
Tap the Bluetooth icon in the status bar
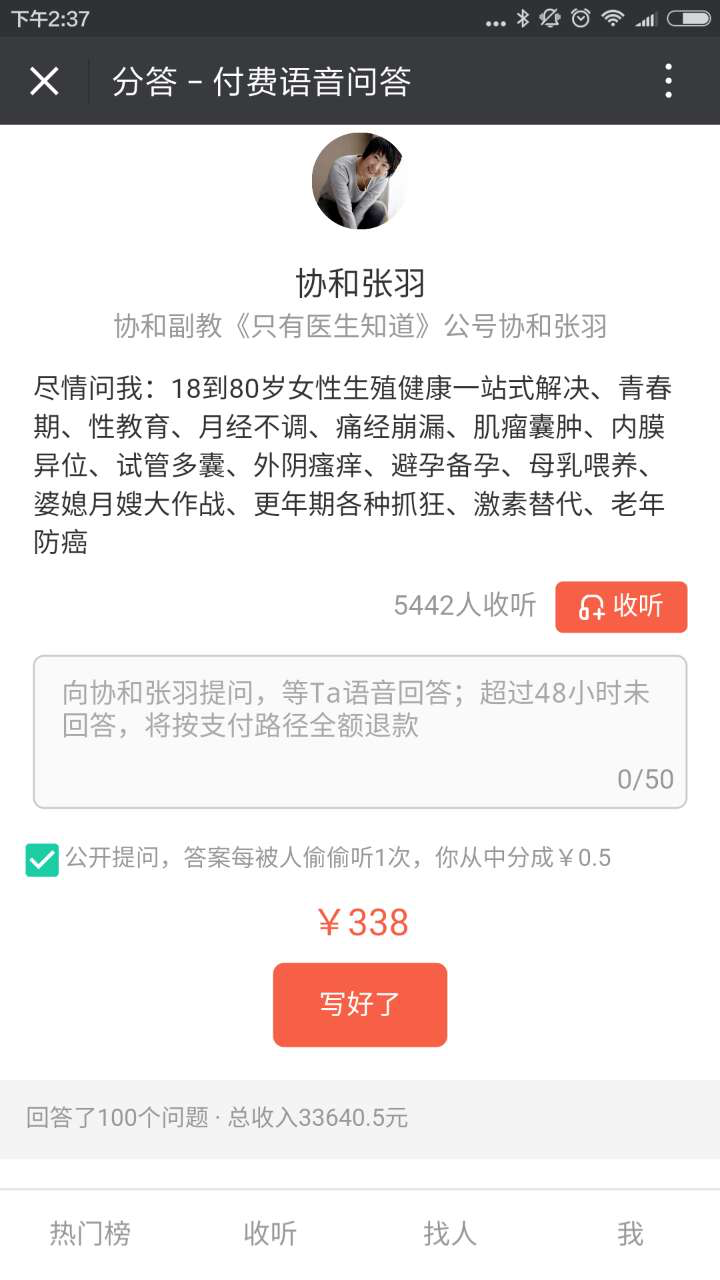coord(523,17)
